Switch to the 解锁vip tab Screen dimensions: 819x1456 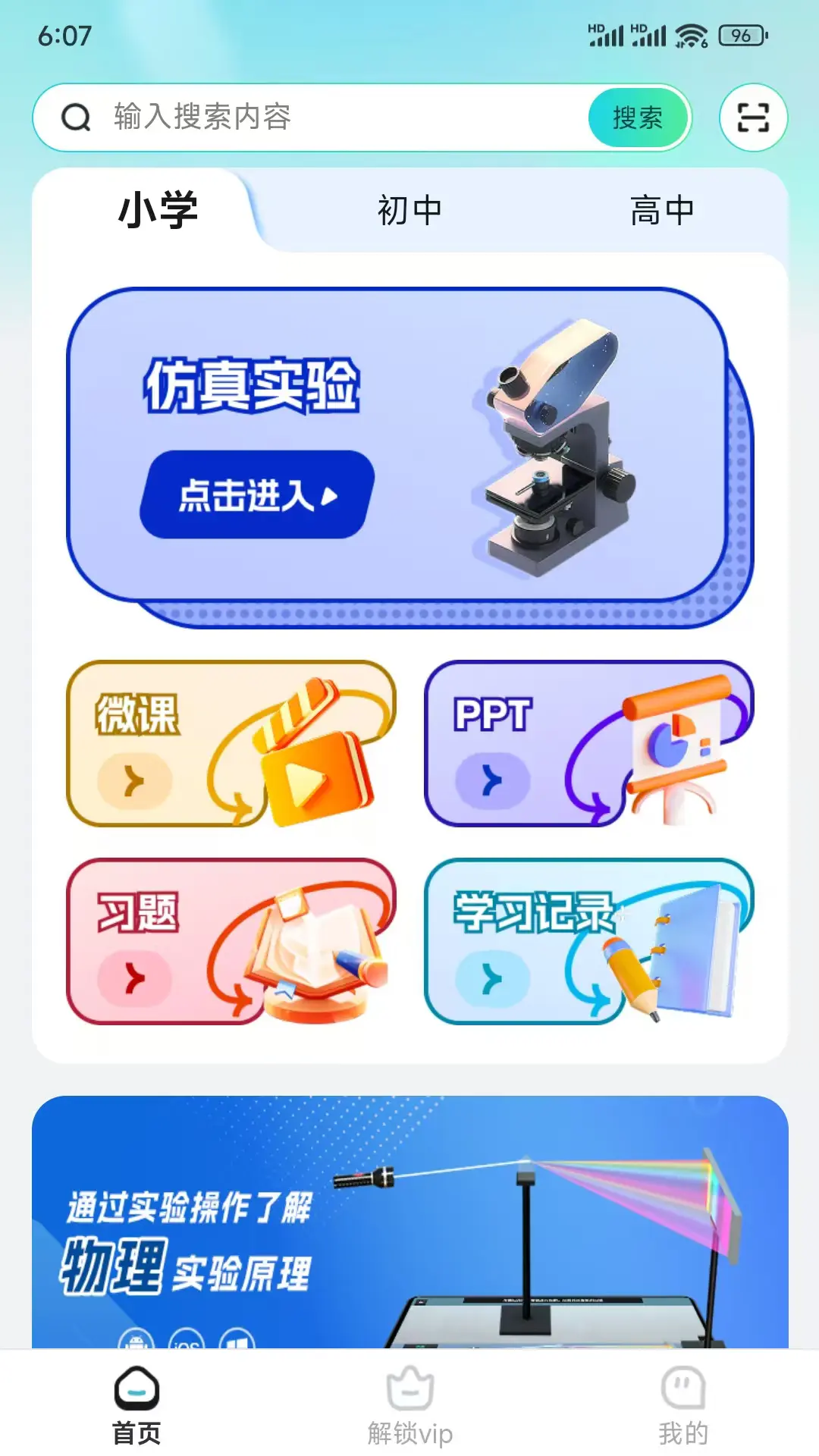coord(409,1405)
